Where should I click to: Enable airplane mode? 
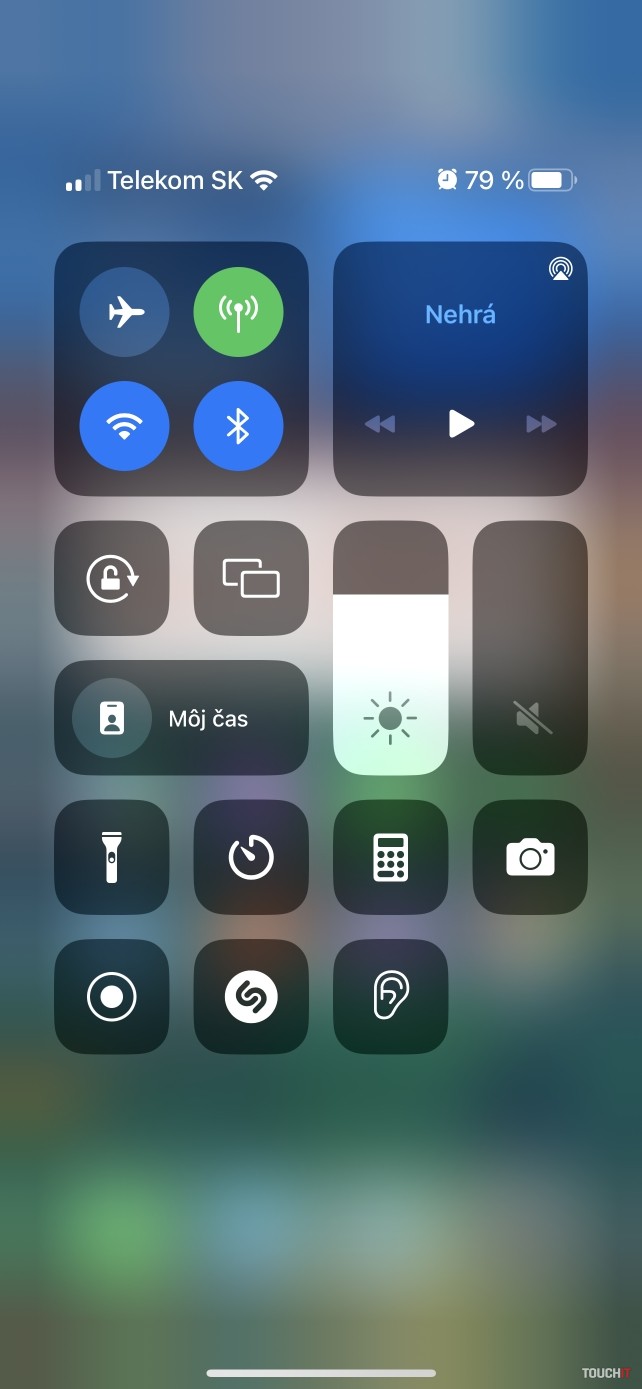coord(124,312)
